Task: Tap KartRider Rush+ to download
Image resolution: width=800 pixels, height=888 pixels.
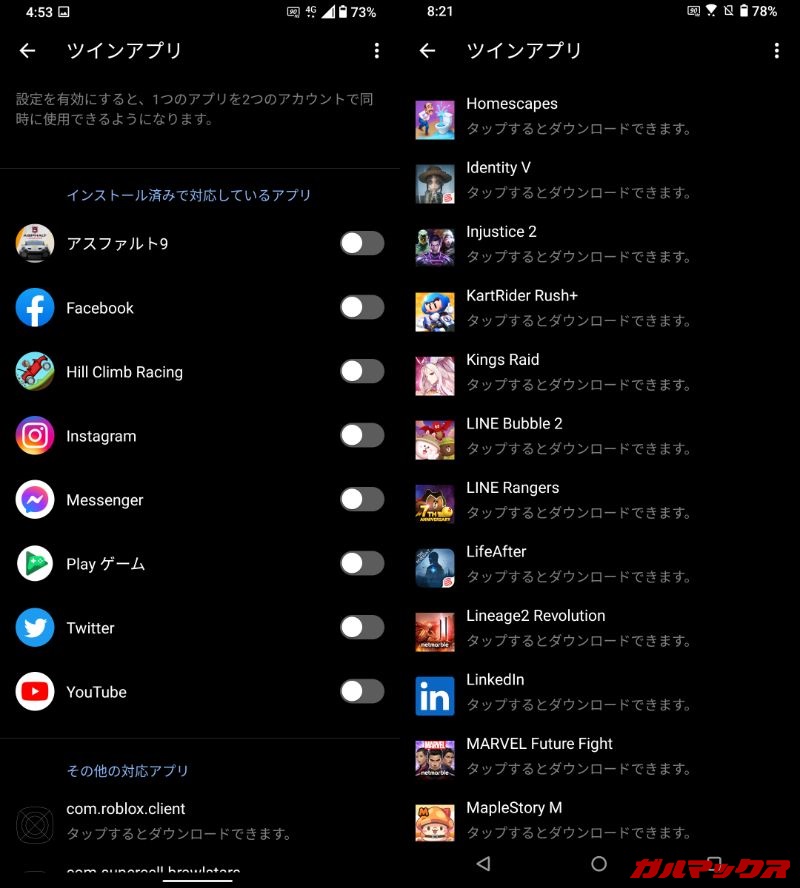Action: (x=580, y=308)
